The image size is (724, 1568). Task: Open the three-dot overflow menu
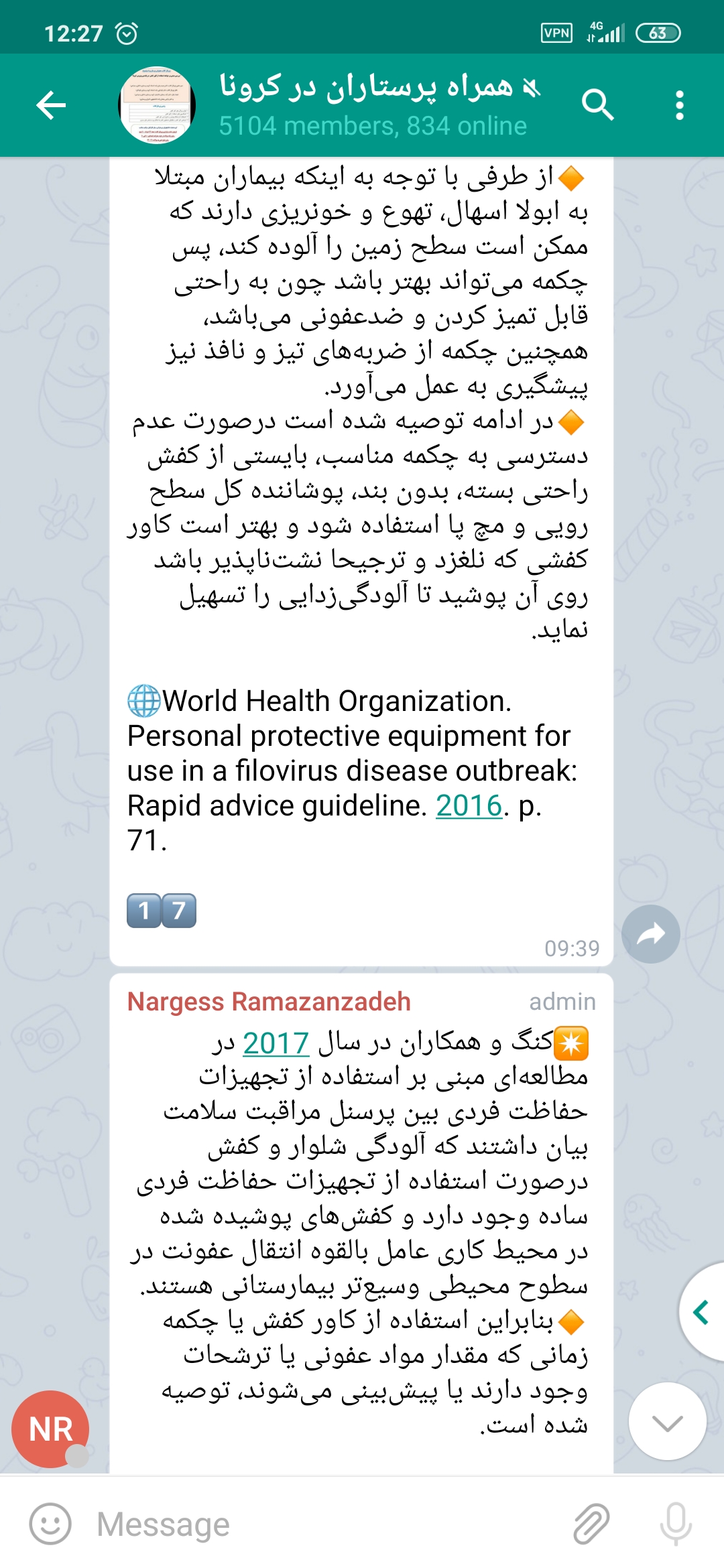click(680, 105)
